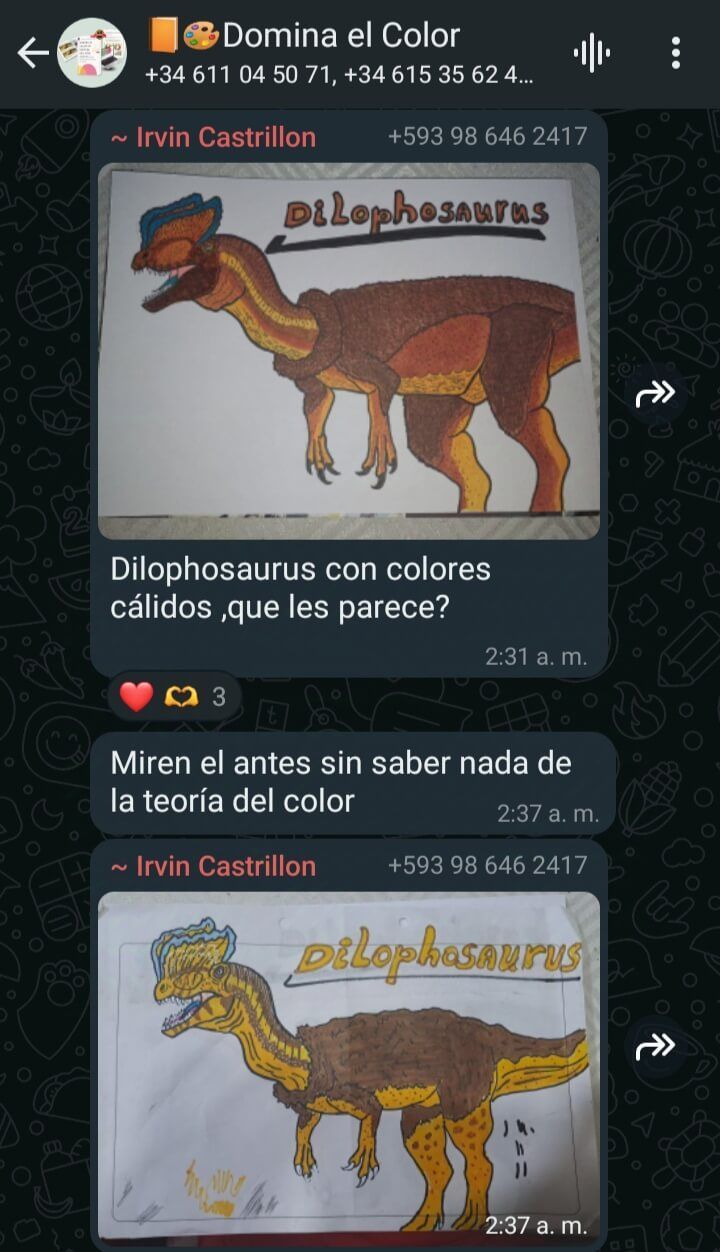Open the Domina el Color group info
The height and width of the screenshot is (1252, 720).
(x=340, y=52)
